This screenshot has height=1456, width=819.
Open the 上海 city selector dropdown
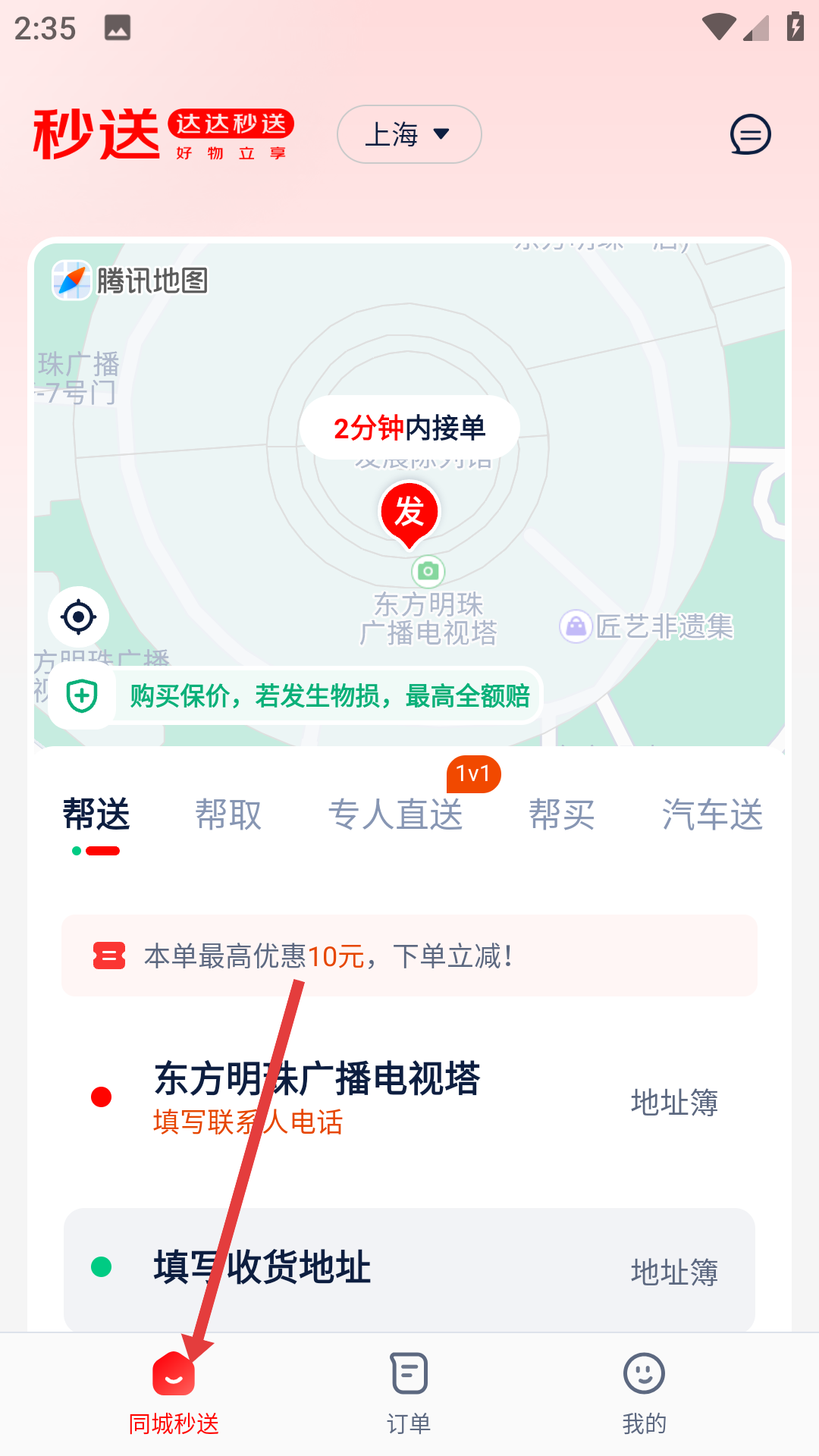tap(409, 134)
